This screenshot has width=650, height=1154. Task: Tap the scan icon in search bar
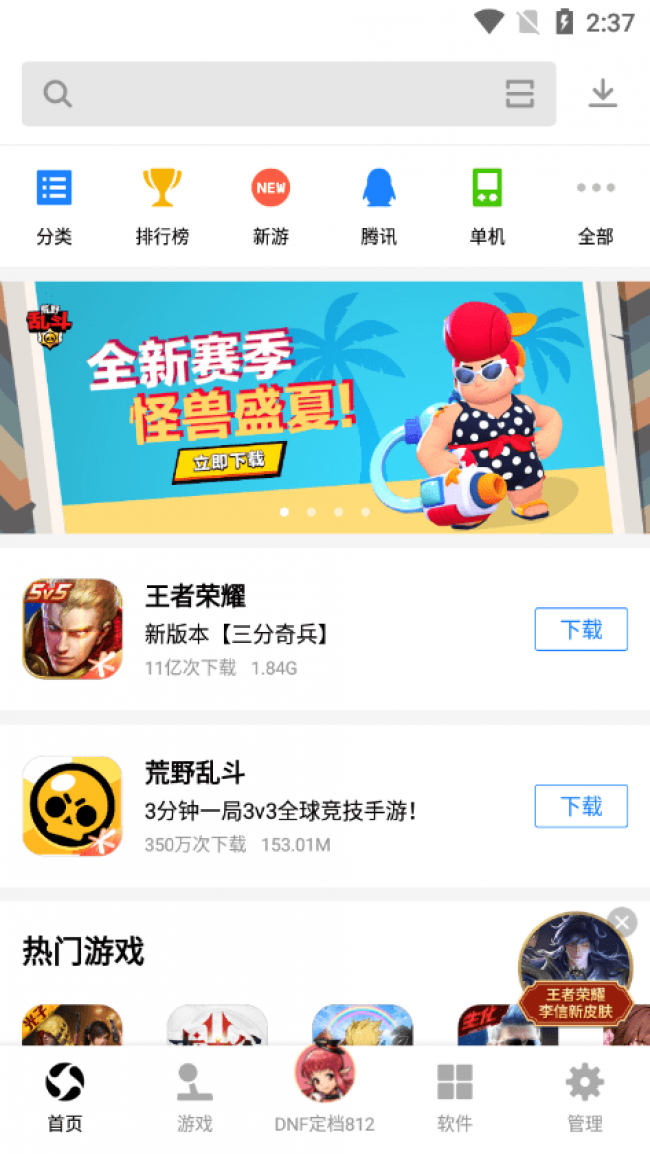[x=519, y=94]
